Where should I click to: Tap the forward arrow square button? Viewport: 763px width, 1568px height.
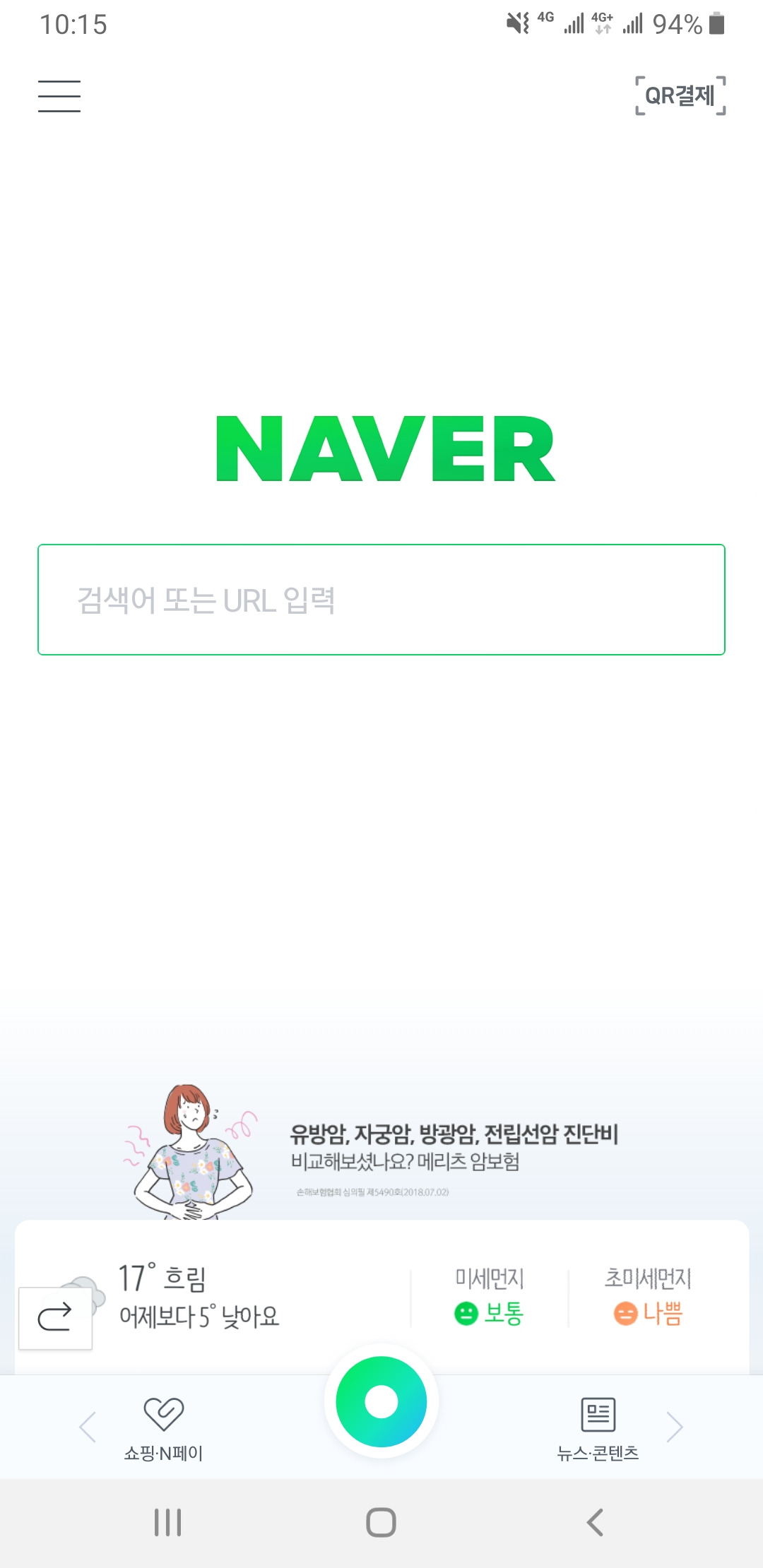click(55, 1318)
